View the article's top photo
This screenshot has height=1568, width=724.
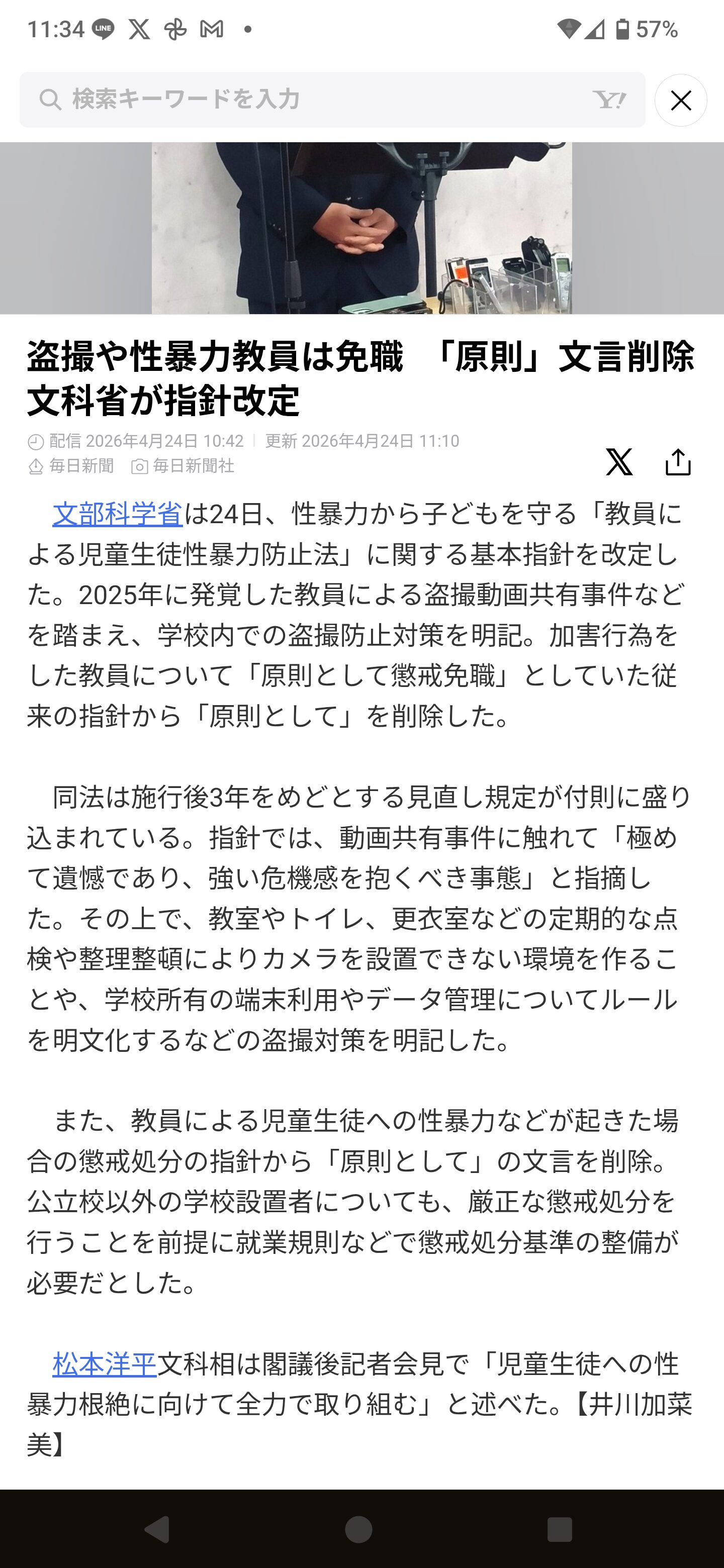[361, 228]
